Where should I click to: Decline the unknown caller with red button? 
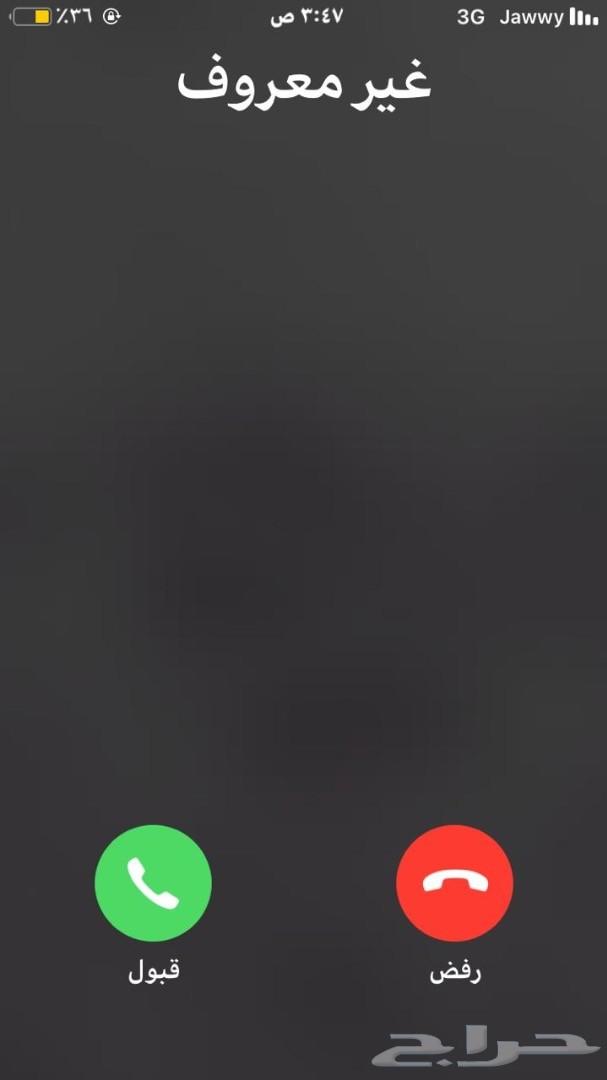click(x=455, y=883)
